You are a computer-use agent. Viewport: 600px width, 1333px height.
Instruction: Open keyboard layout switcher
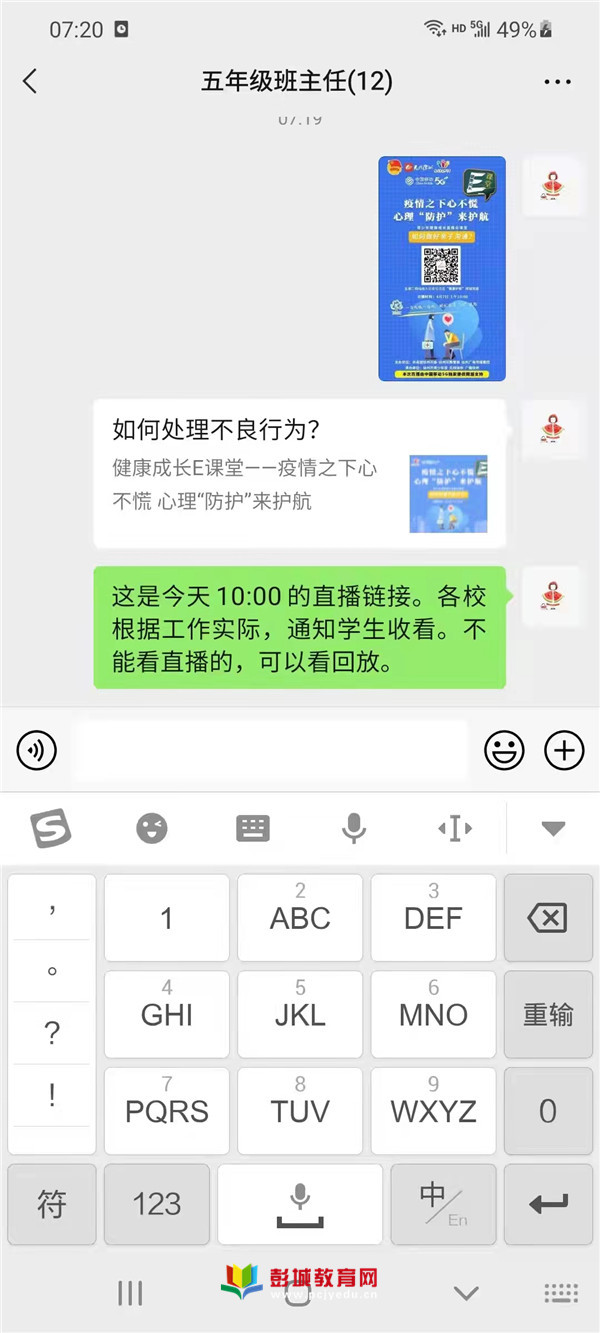coord(253,828)
